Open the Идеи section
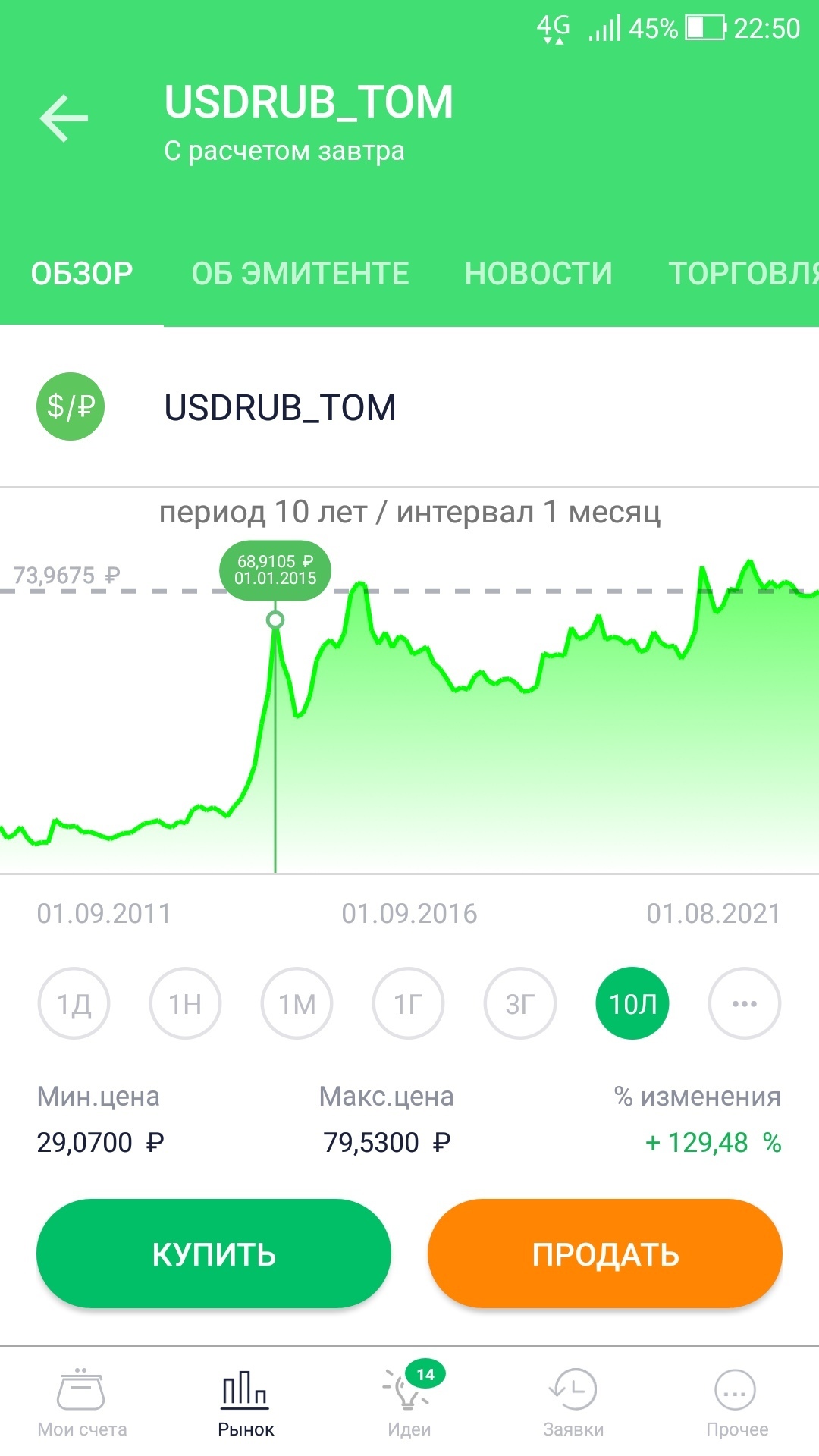Screen dimensions: 819x1456 pyautogui.click(x=409, y=1403)
